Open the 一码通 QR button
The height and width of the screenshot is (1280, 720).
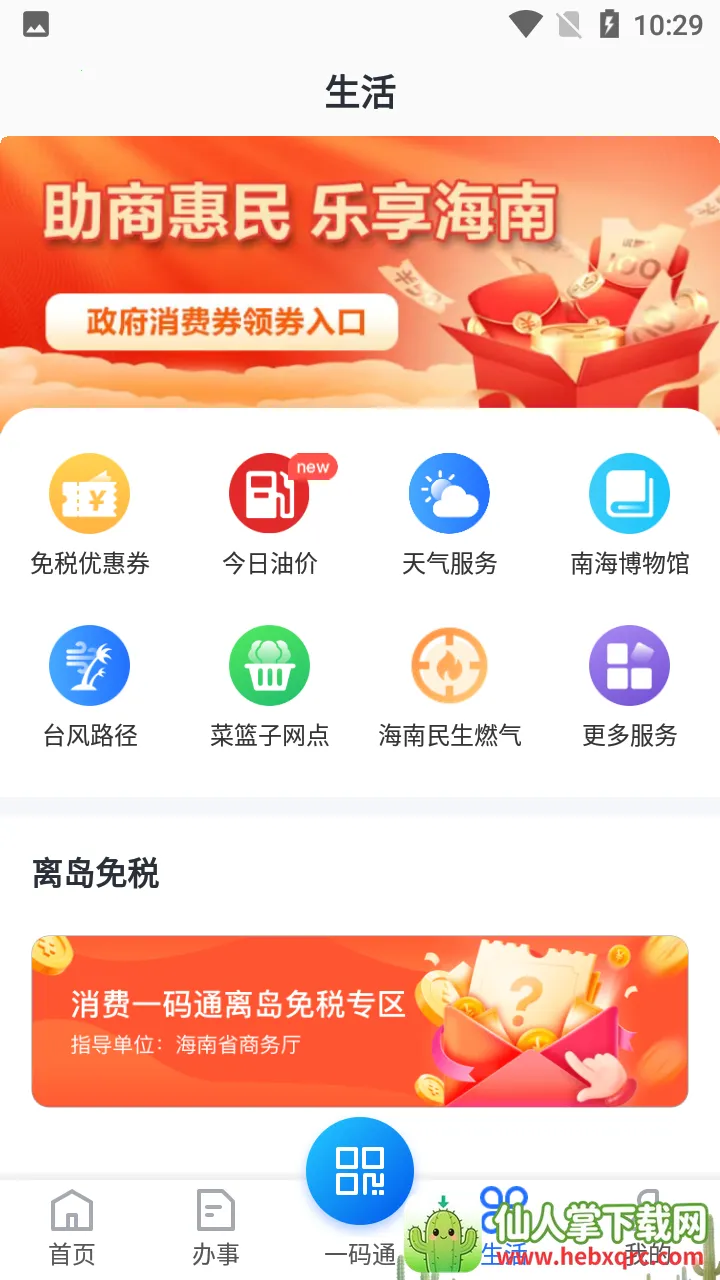point(360,1172)
